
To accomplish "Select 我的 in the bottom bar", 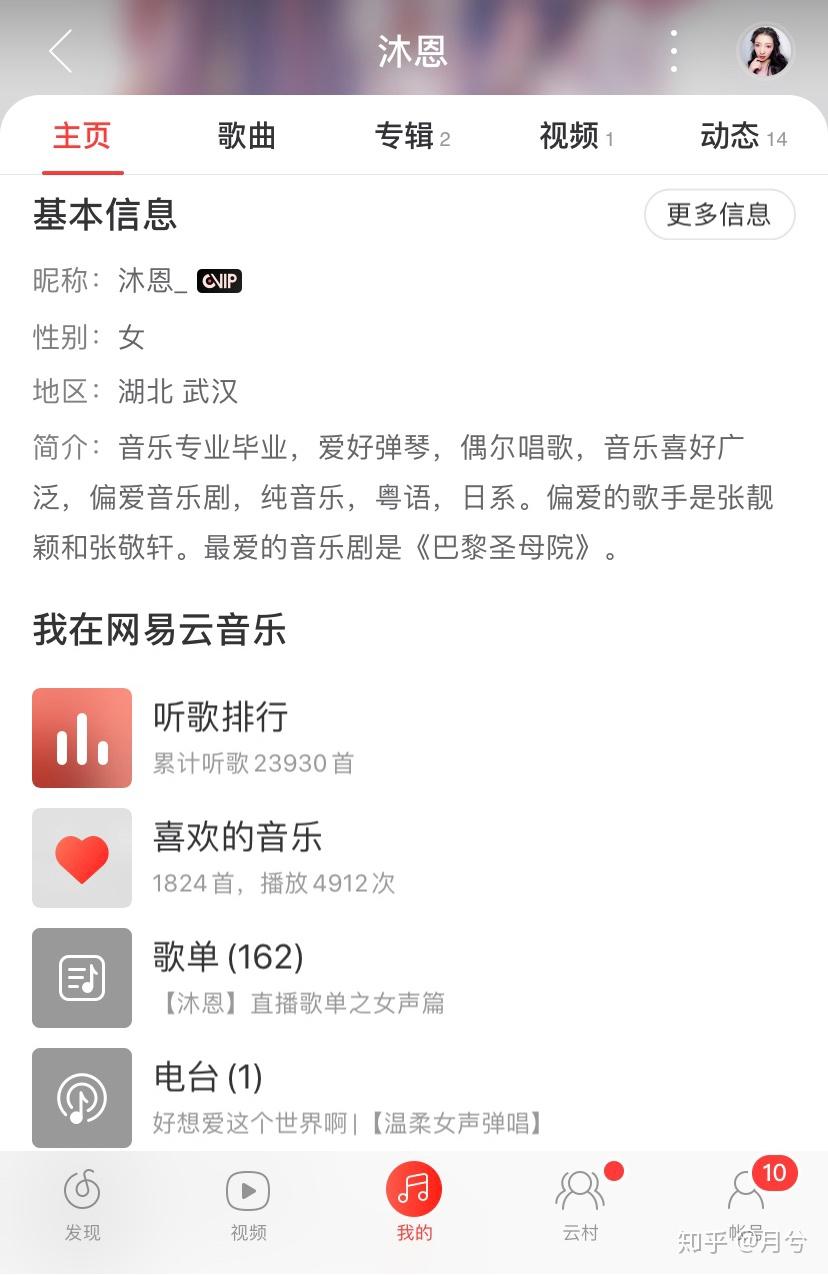I will 414,1205.
